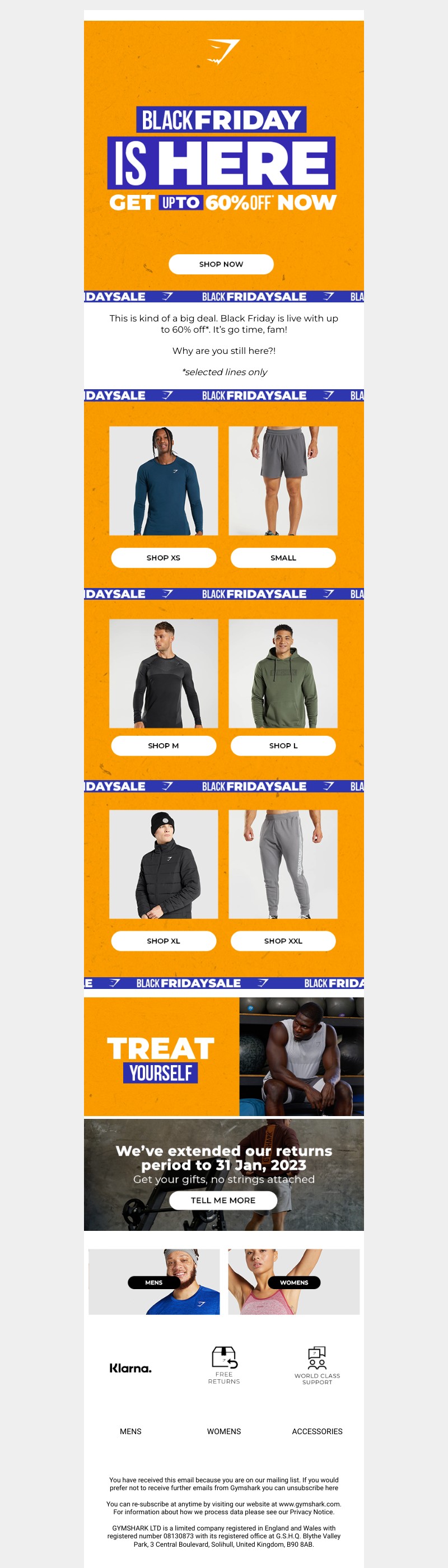The width and height of the screenshot is (448, 1568).
Task: View the grey joggers product image
Action: click(283, 864)
